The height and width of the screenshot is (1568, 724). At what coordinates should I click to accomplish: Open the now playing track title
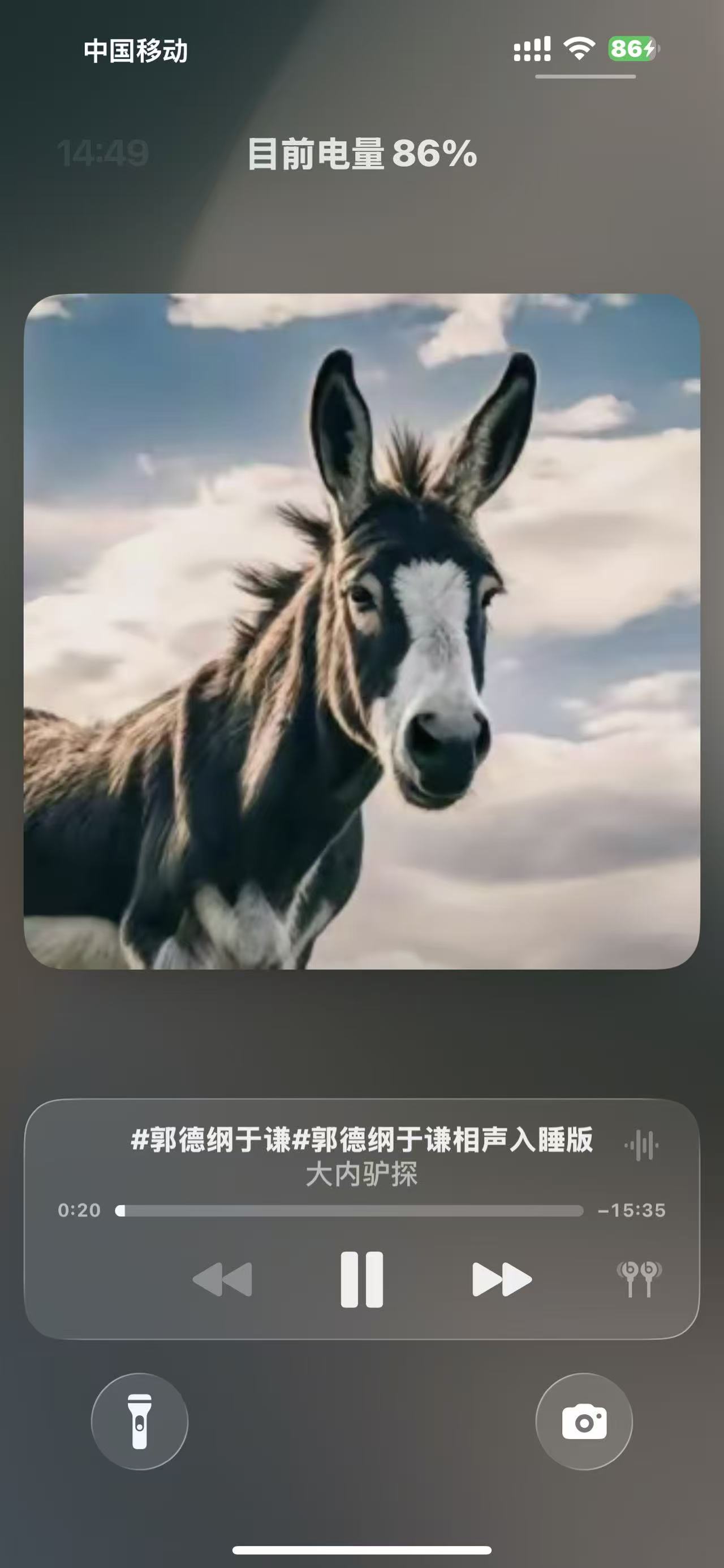click(361, 1140)
